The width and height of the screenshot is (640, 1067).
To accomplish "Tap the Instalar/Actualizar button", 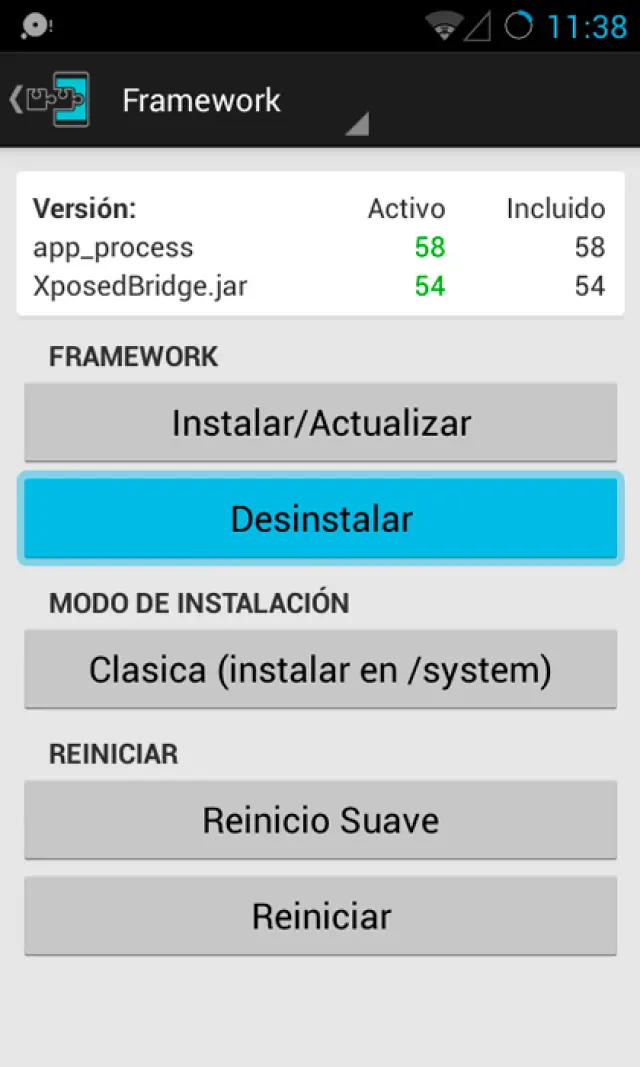I will pyautogui.click(x=320, y=423).
